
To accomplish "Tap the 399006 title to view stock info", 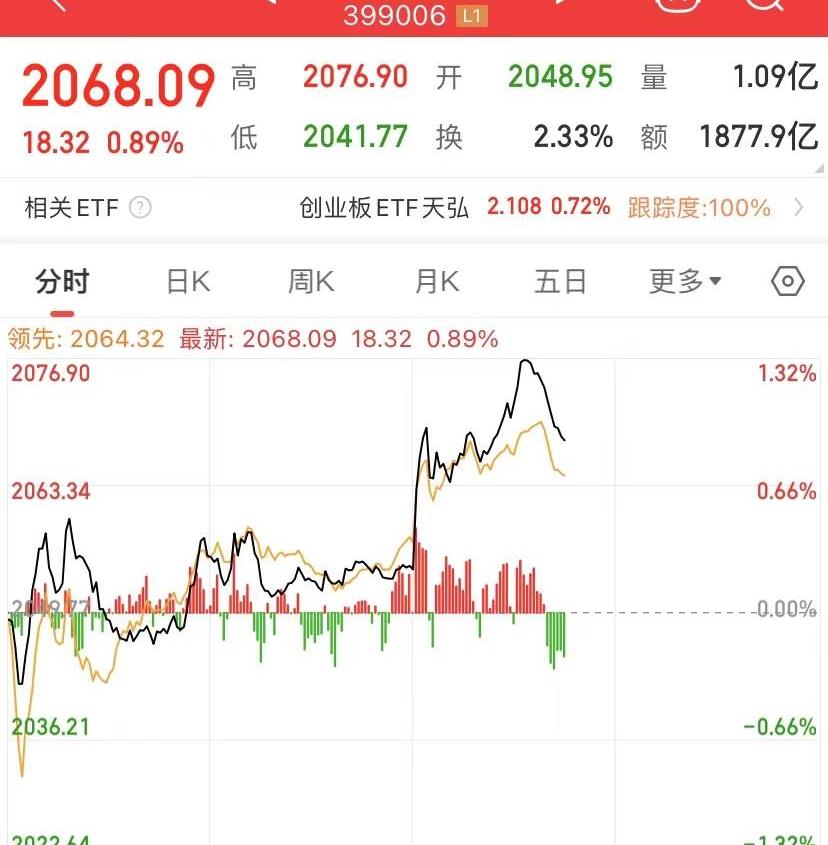I will (395, 16).
